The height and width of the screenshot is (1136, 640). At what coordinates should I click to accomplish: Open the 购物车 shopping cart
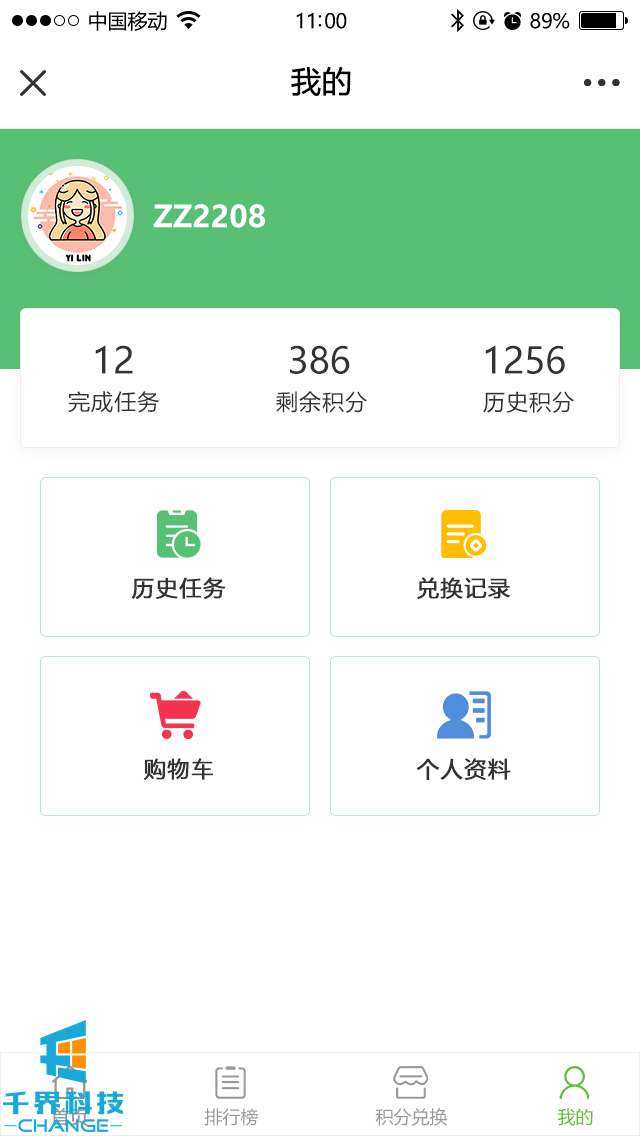point(175,736)
